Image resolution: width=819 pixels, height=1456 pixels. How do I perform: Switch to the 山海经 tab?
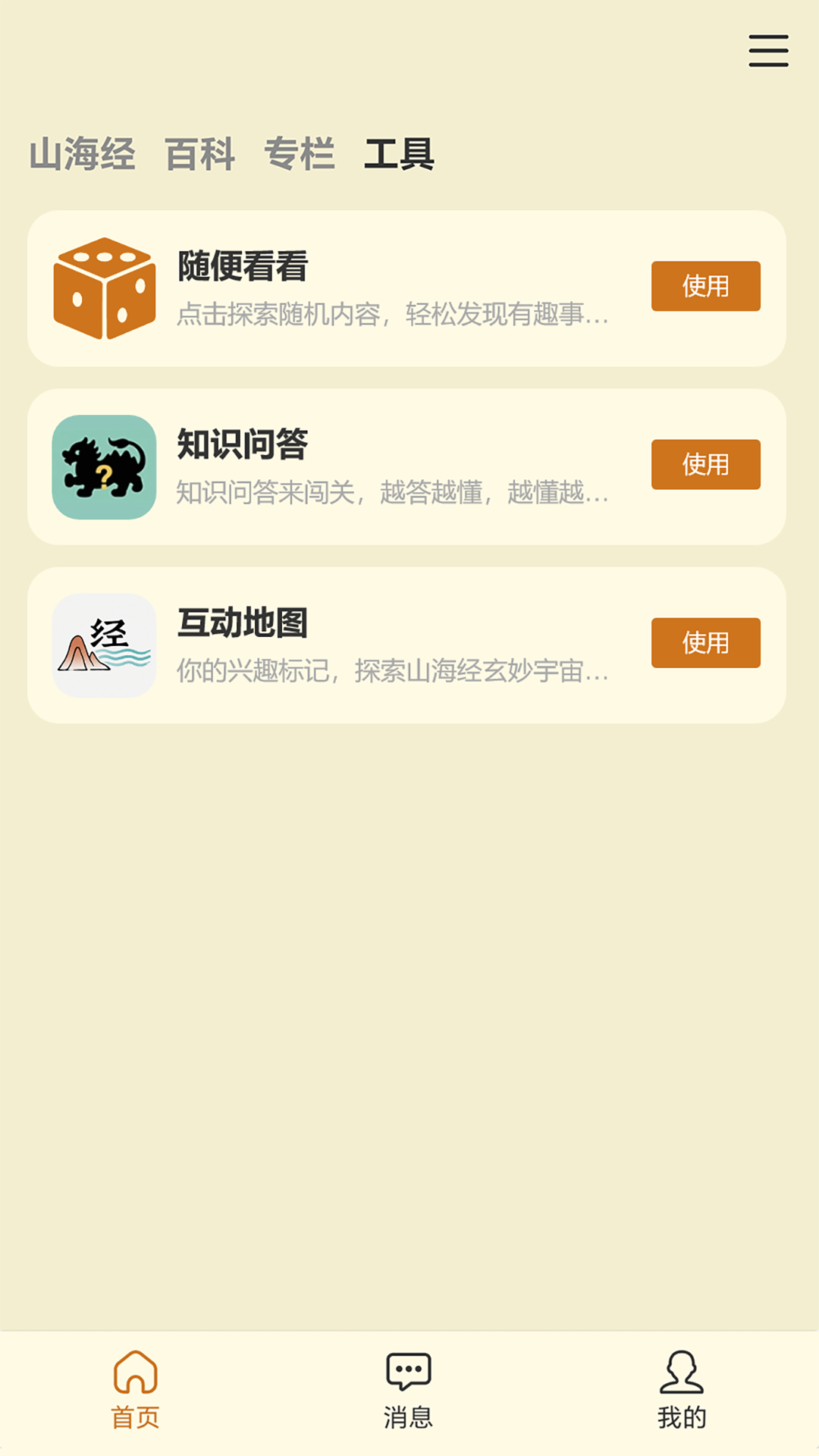83,154
